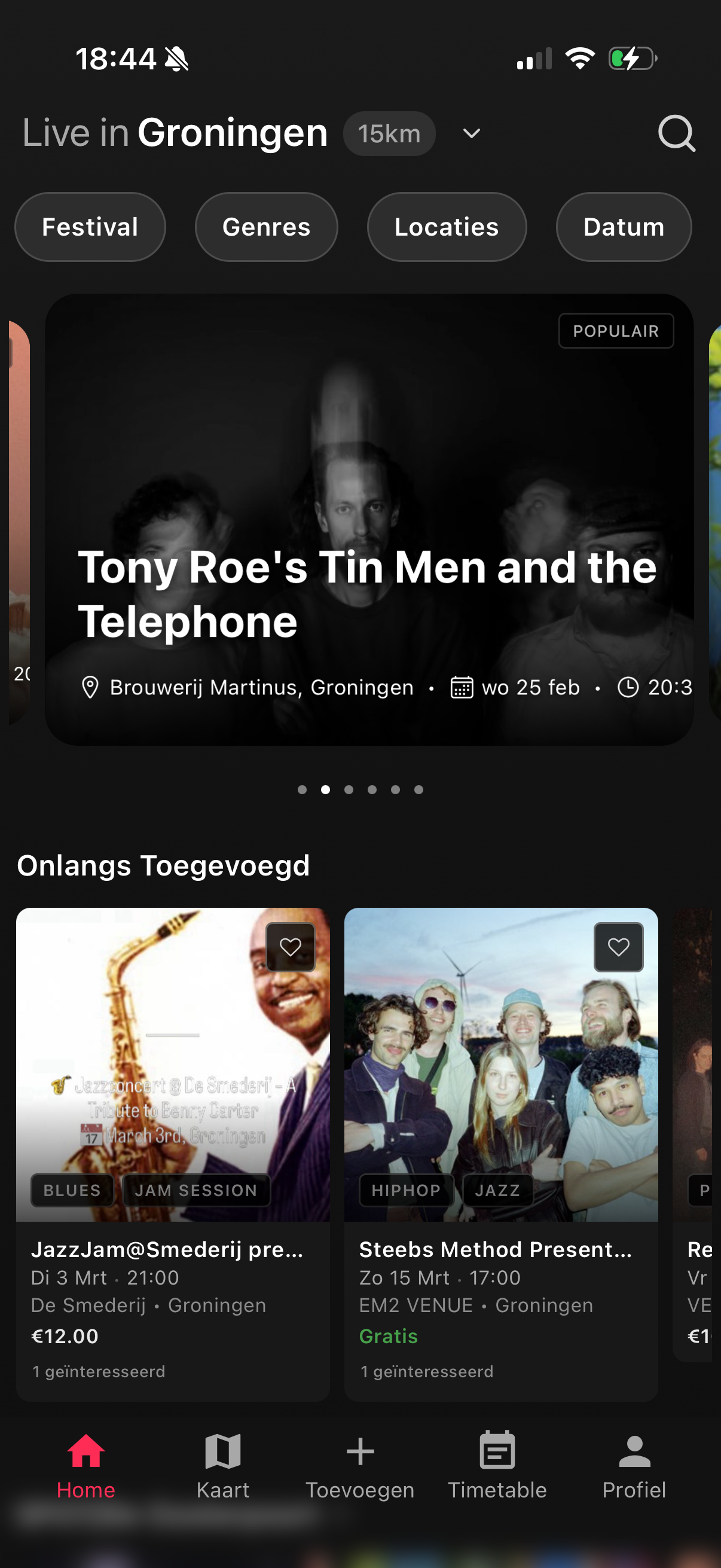Switch to the Timetable tab
721x1568 pixels.
coord(497,1465)
